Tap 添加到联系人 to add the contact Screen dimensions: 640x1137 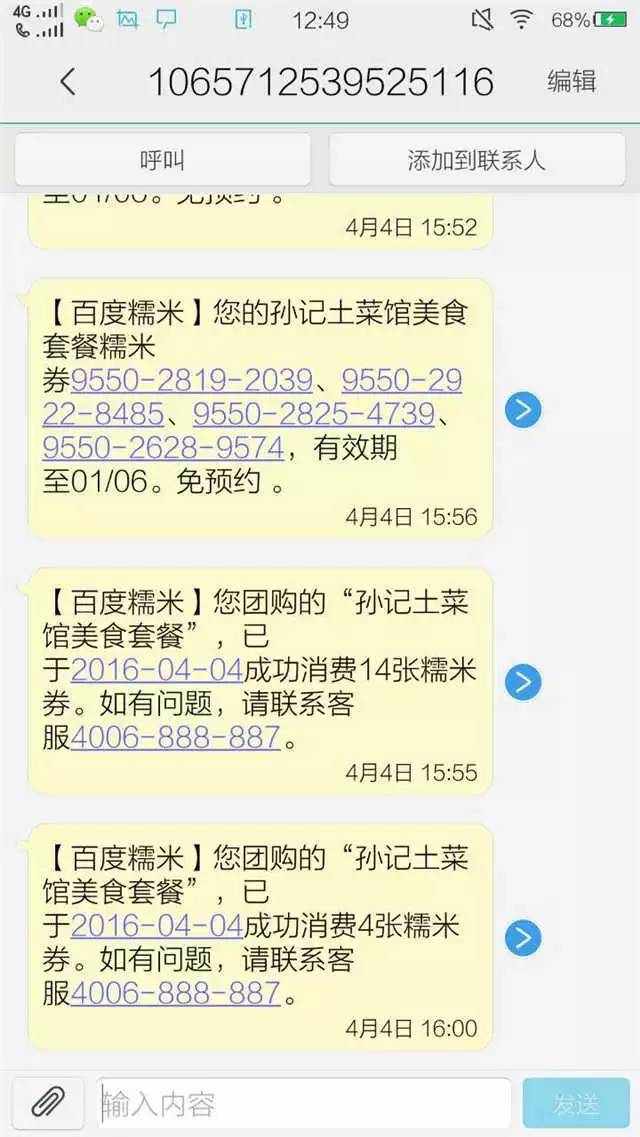click(x=476, y=160)
